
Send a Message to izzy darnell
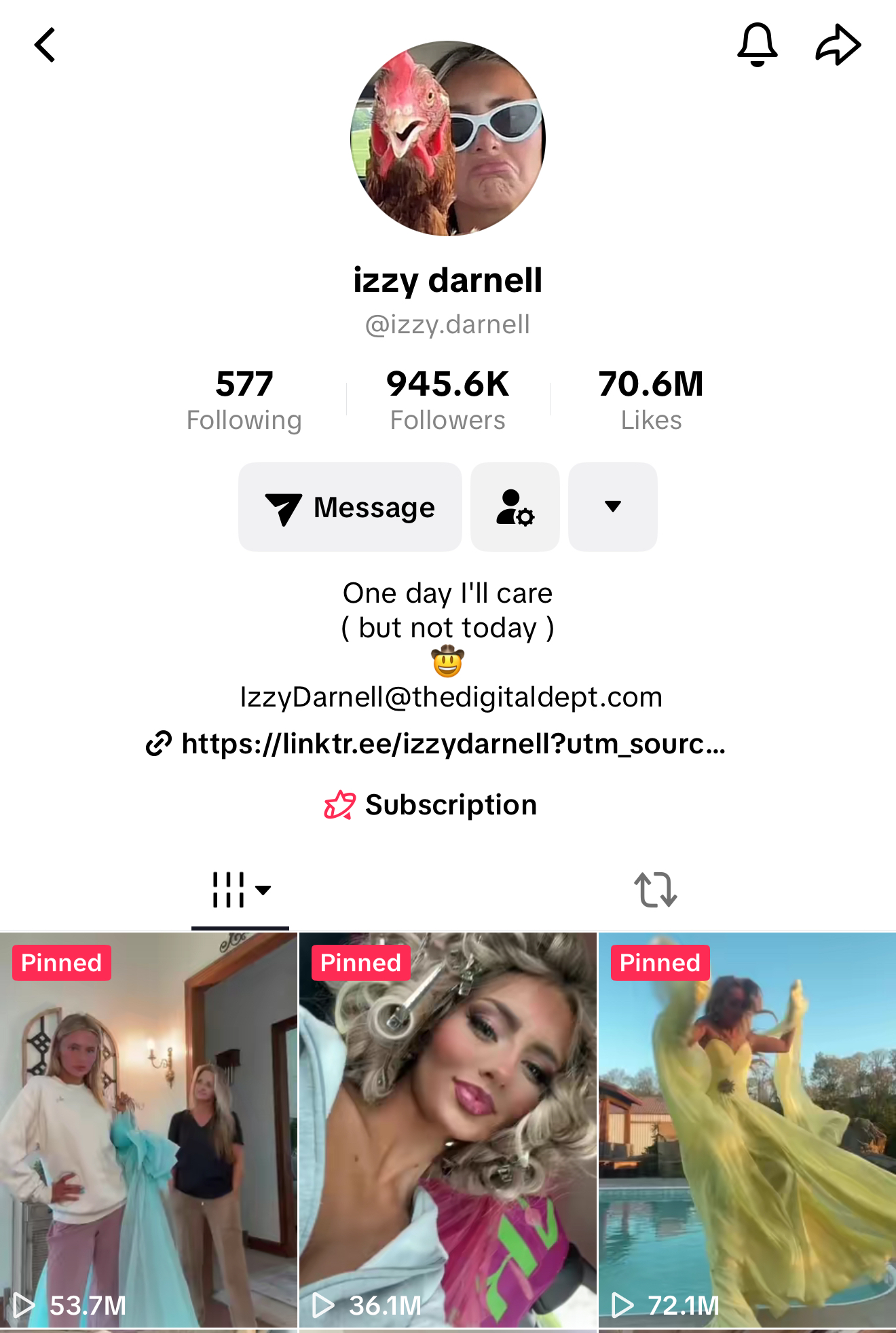pos(350,507)
